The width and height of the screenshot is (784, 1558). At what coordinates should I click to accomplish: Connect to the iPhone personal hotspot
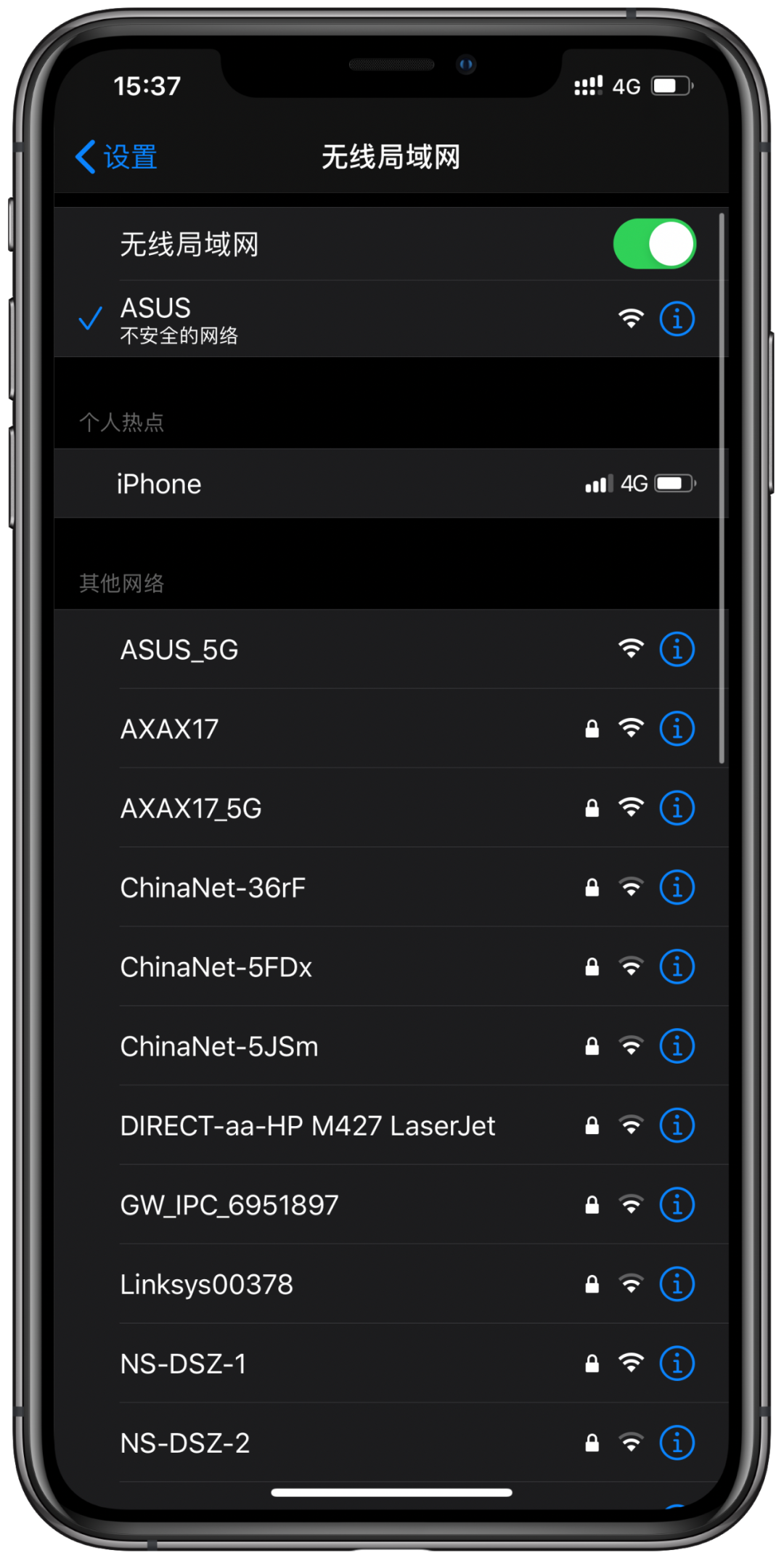tap(160, 484)
